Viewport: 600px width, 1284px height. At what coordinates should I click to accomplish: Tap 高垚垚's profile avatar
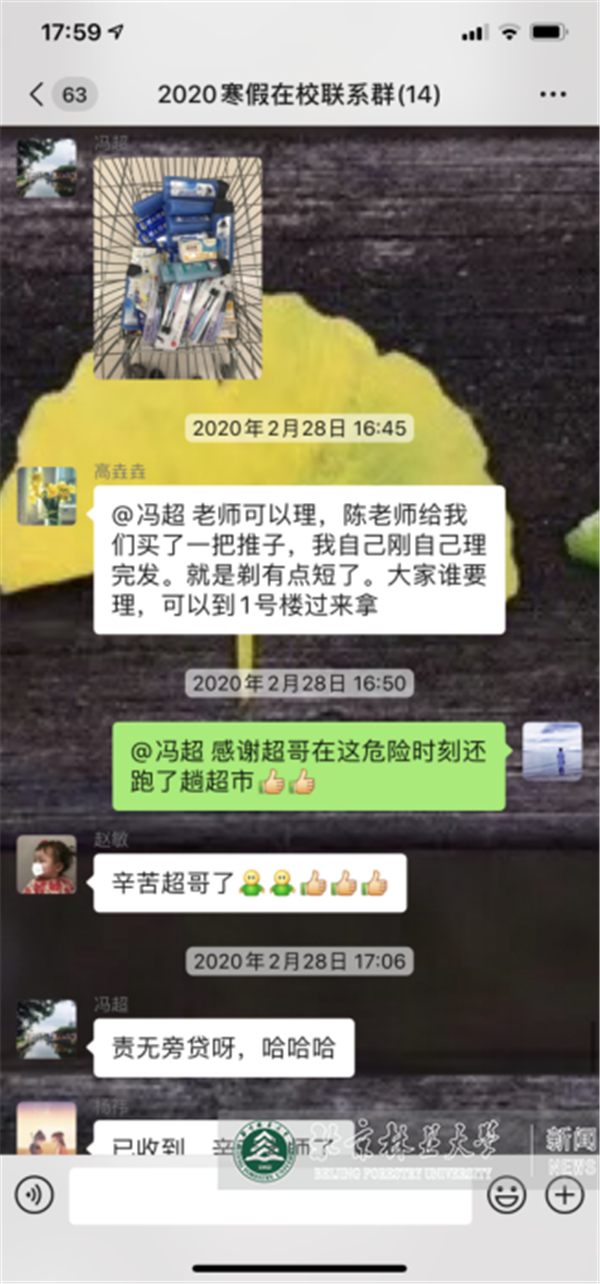coord(46,496)
